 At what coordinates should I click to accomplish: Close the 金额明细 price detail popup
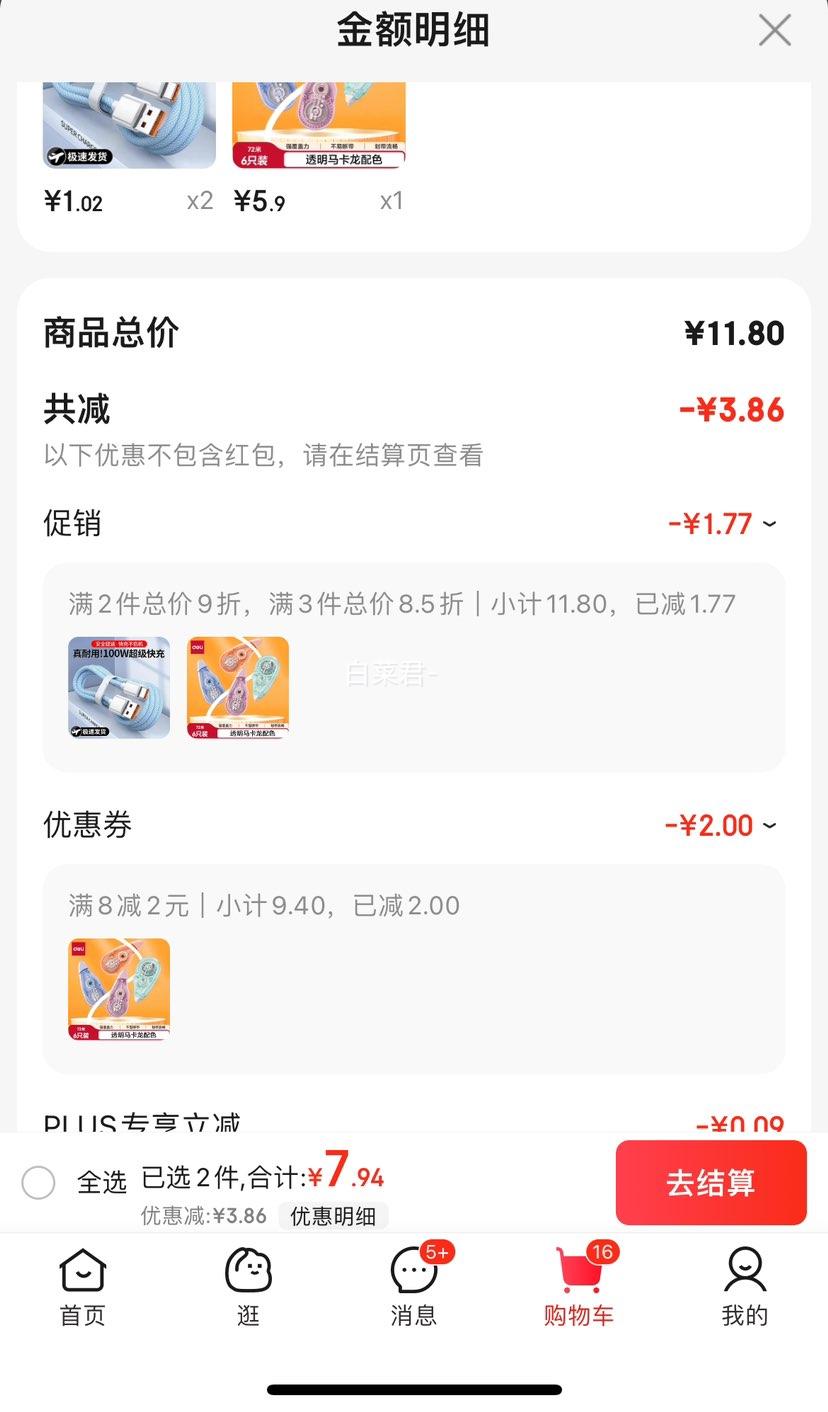pos(775,30)
